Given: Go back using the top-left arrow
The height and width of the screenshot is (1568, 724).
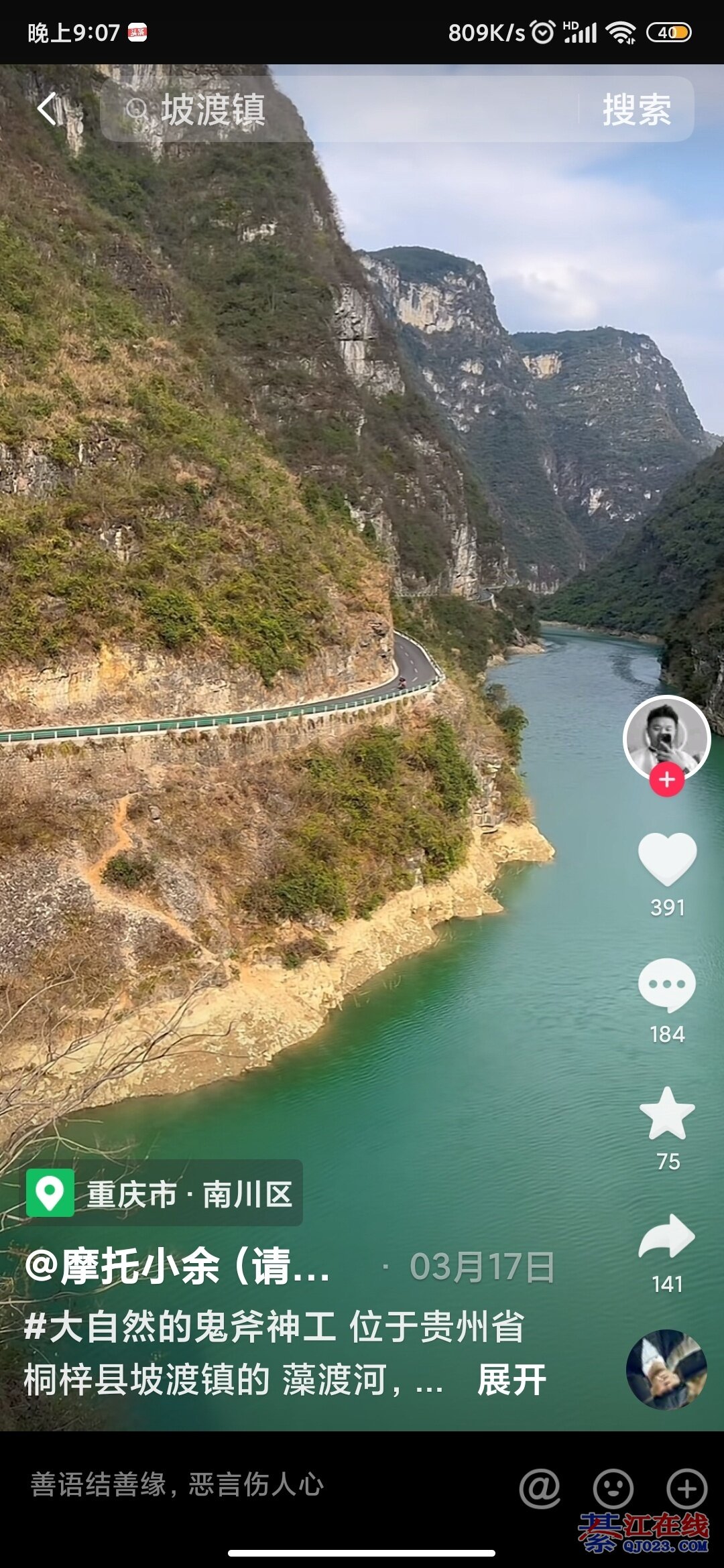Looking at the screenshot, I should click(x=48, y=109).
